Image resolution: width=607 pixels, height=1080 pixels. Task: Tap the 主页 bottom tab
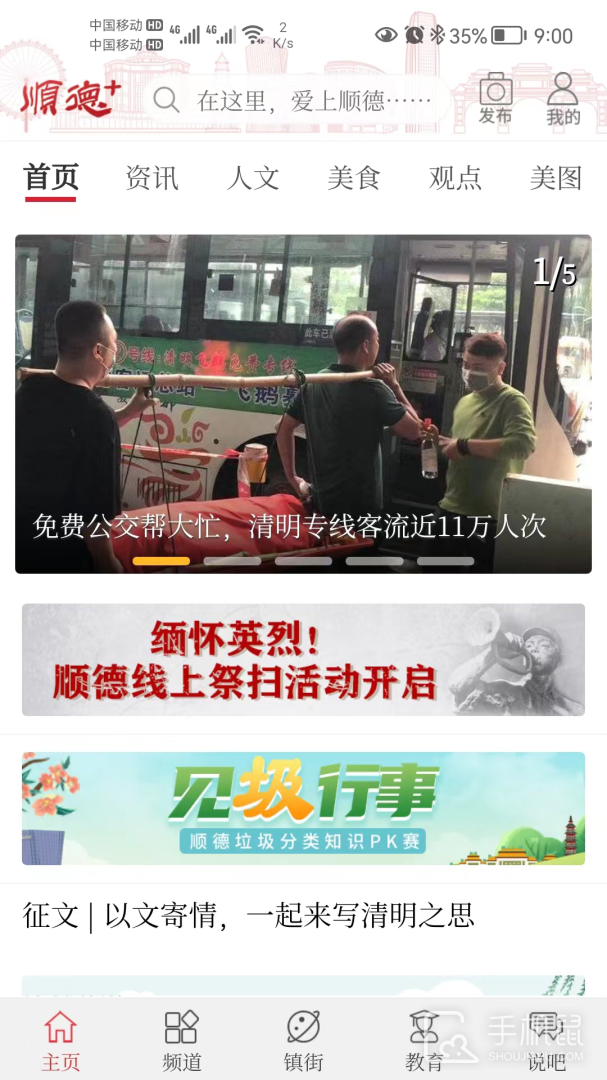(x=60, y=1040)
